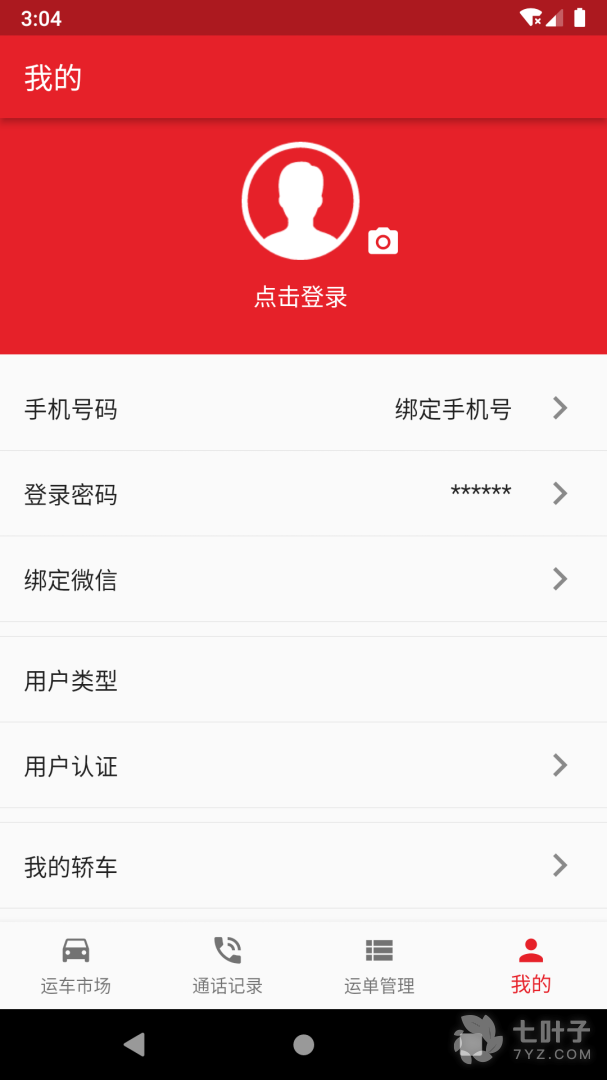Image resolution: width=607 pixels, height=1080 pixels.
Task: Go back with the system back button
Action: click(134, 1045)
